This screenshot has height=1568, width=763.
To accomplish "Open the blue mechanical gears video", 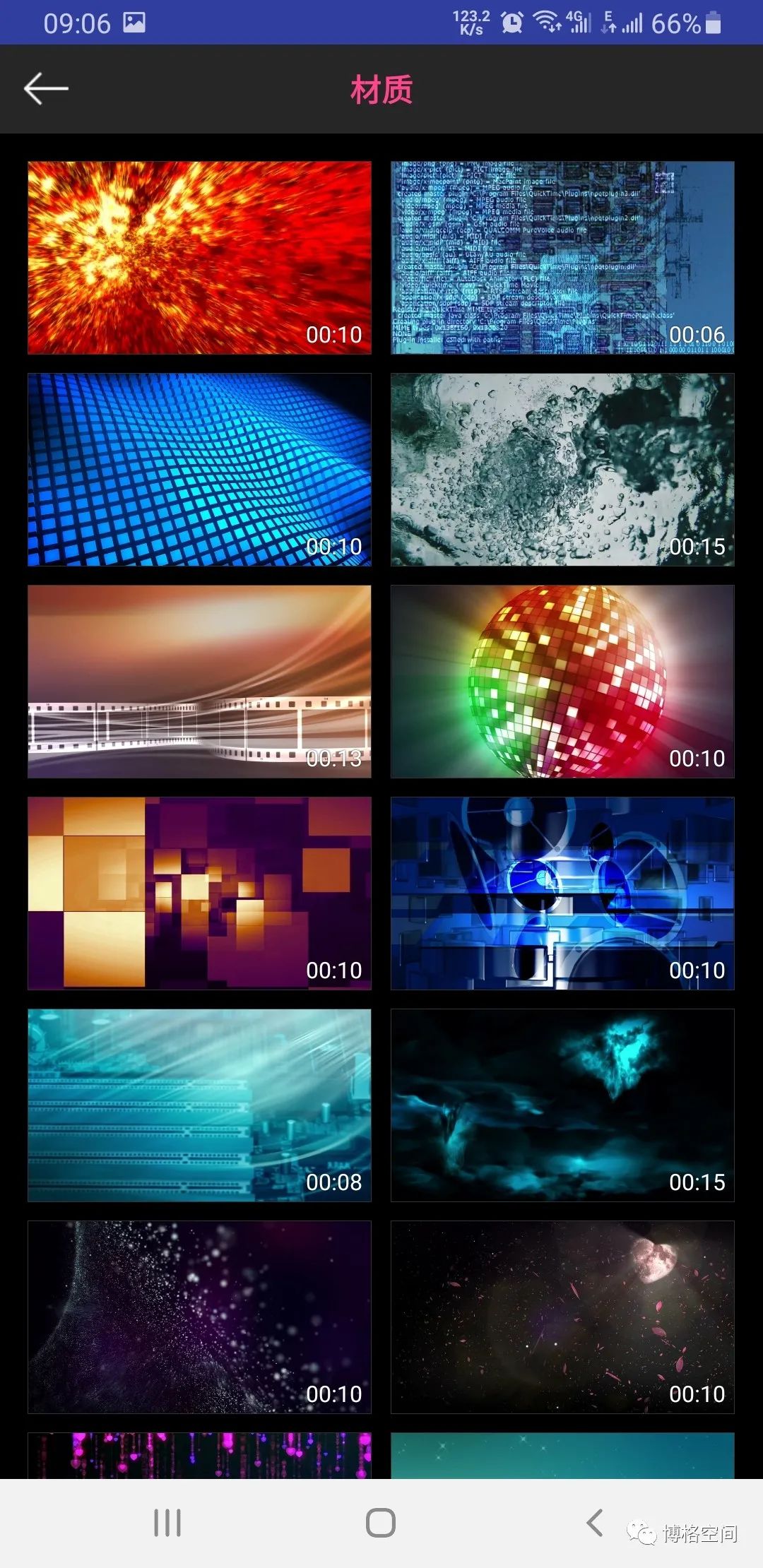I will click(x=562, y=893).
